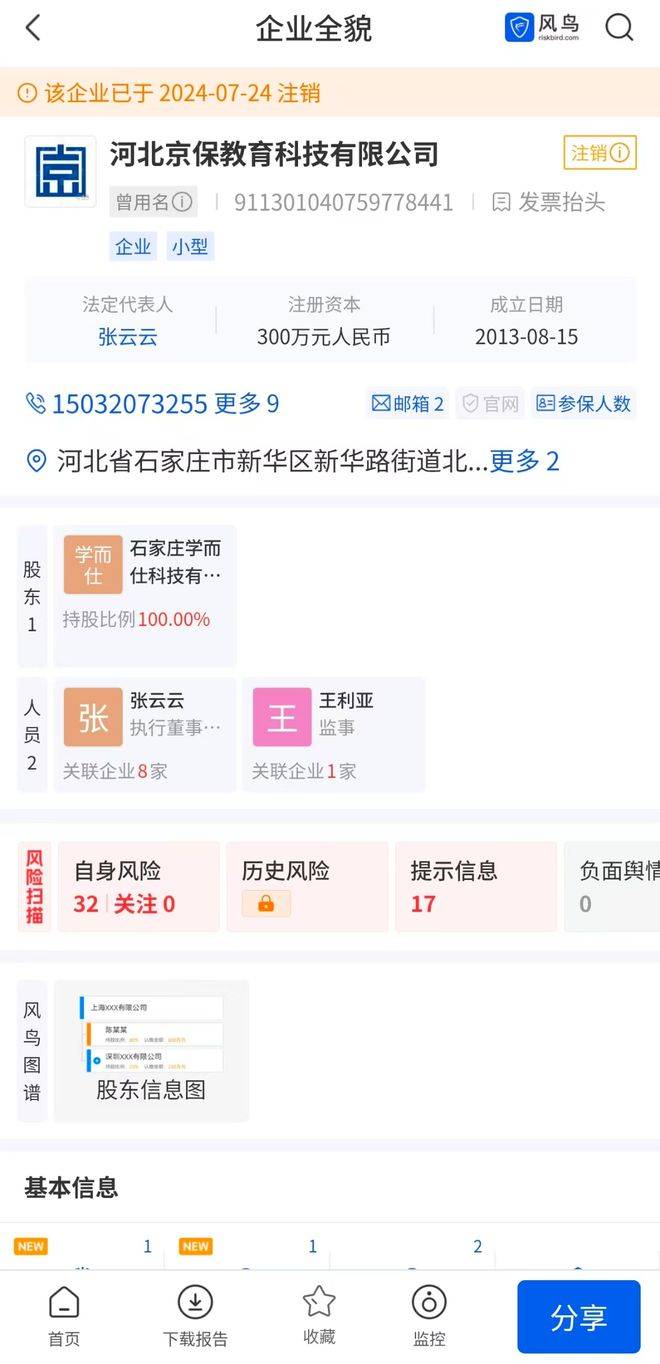
Task: Open 邮箱 2 email addresses
Action: pyautogui.click(x=407, y=404)
